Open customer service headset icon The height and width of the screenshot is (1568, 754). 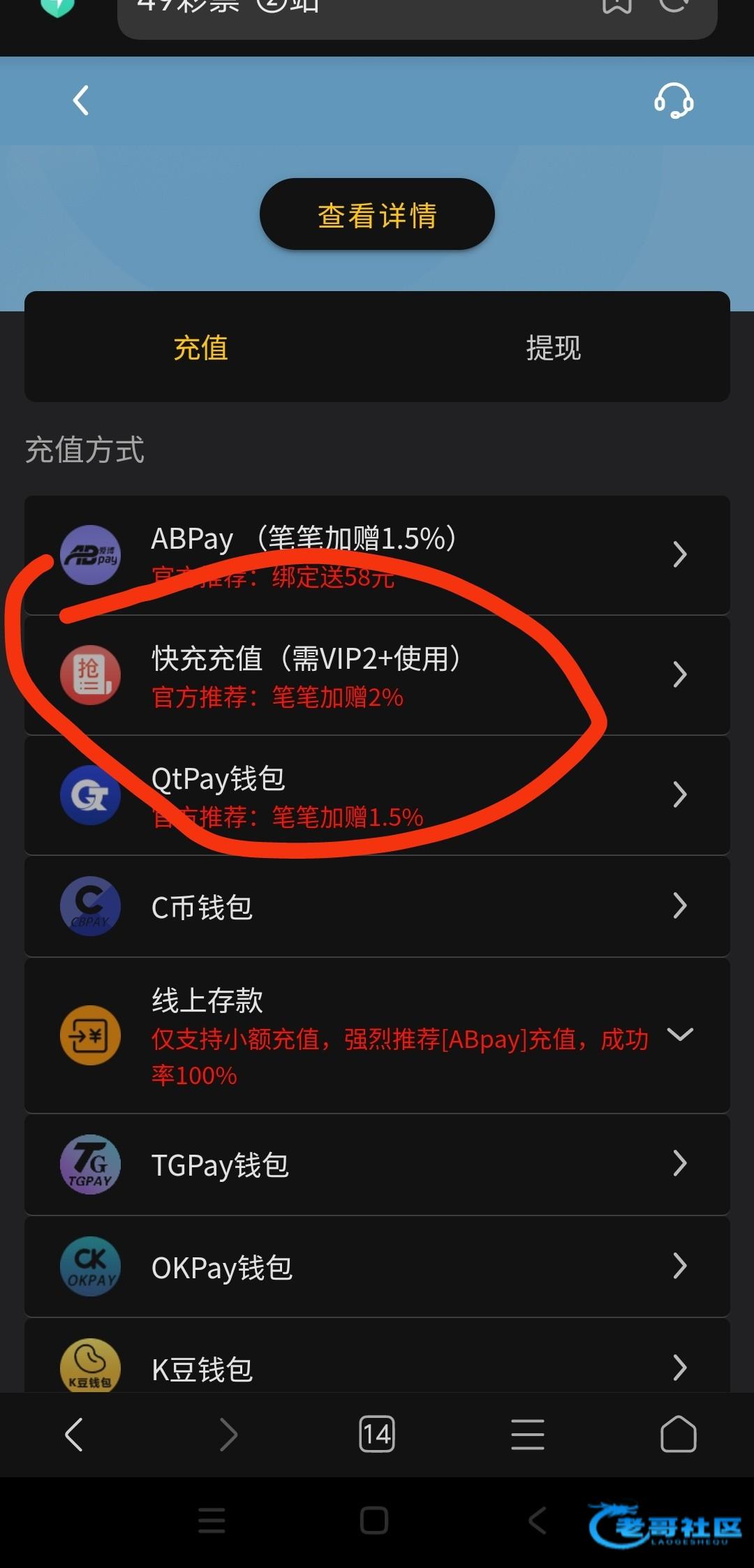point(673,101)
